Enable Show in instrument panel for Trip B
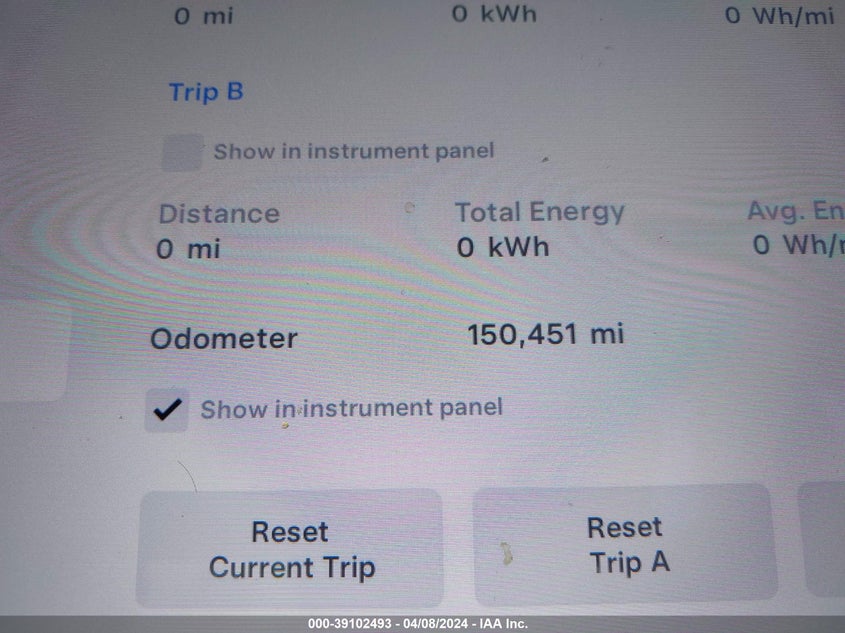The width and height of the screenshot is (845, 633). click(x=182, y=153)
